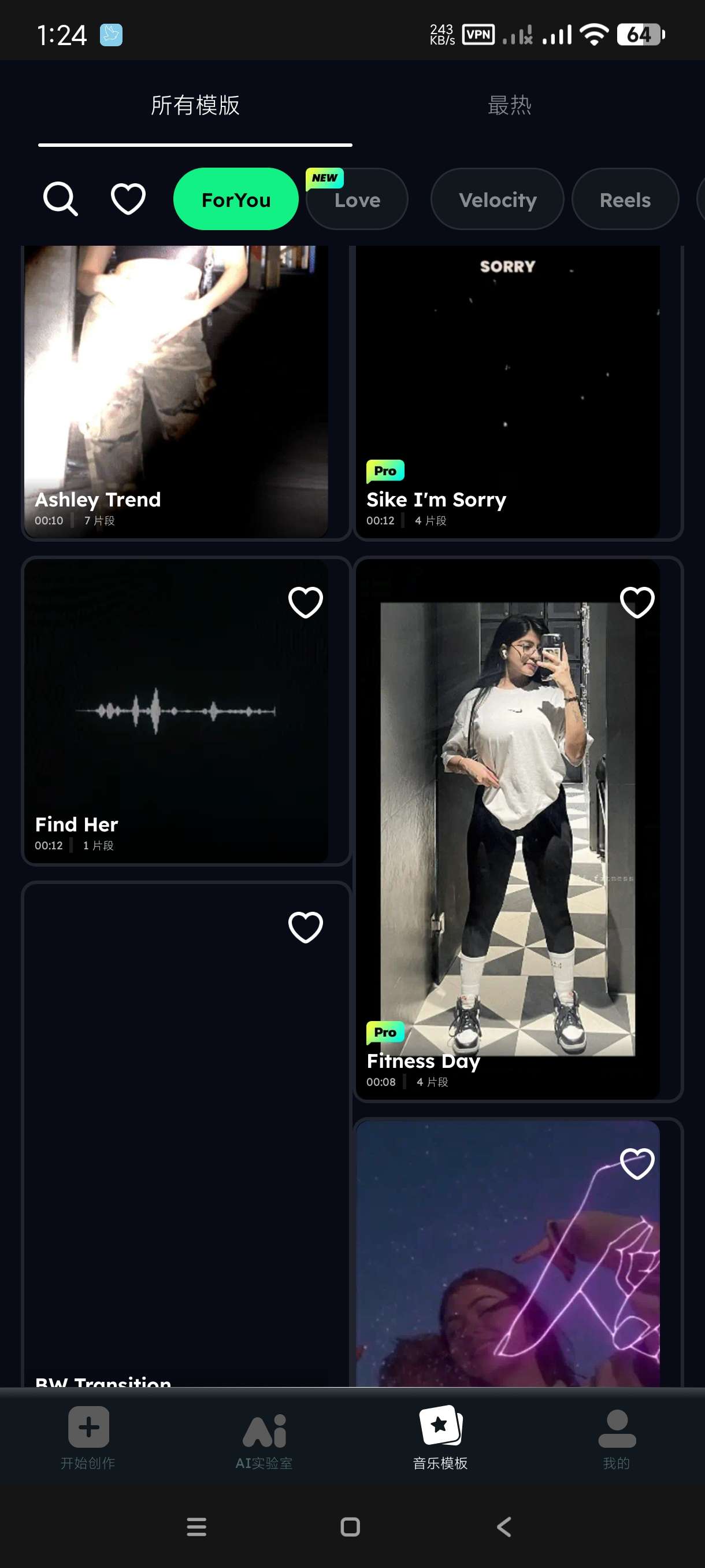Tap the system back button
This screenshot has width=705, height=1568.
click(504, 1526)
